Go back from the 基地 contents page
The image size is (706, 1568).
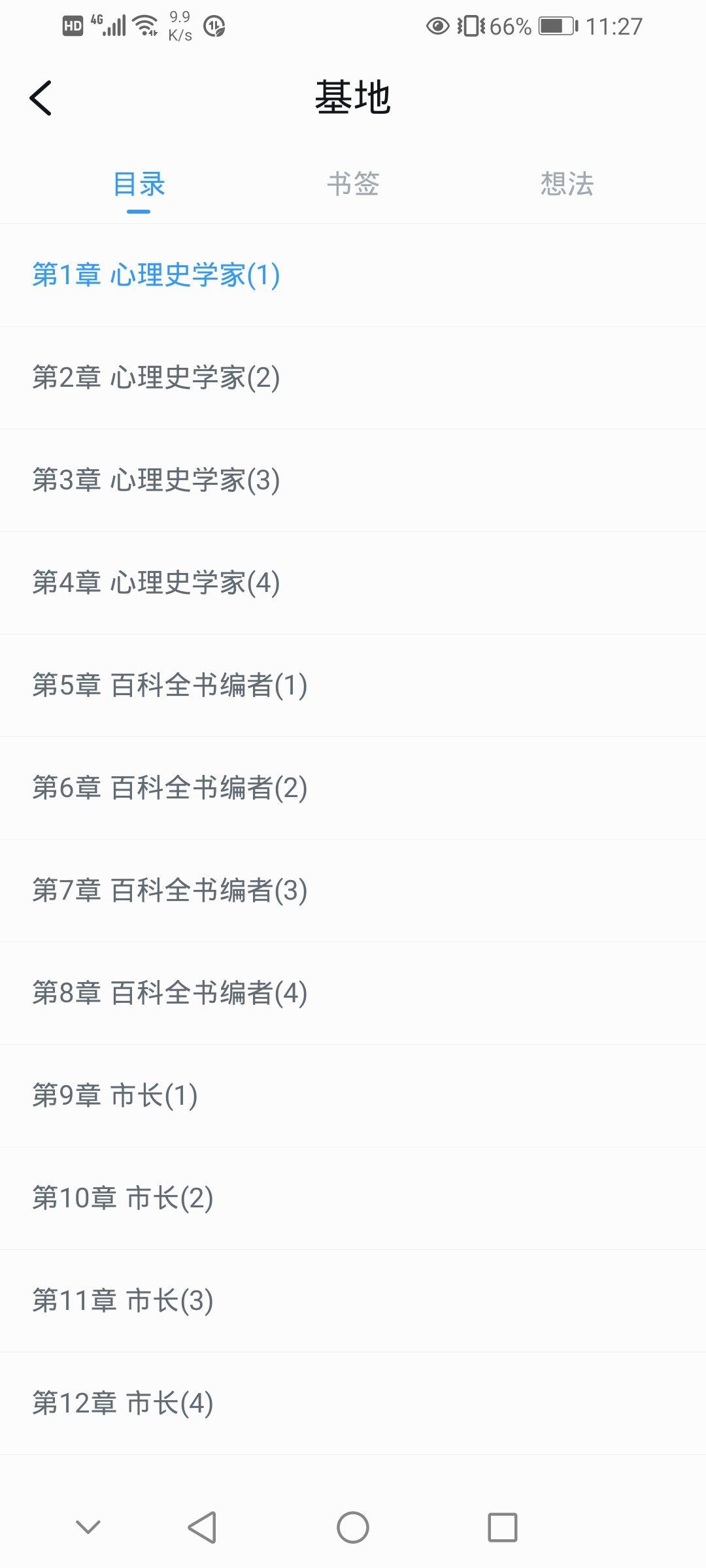point(41,98)
